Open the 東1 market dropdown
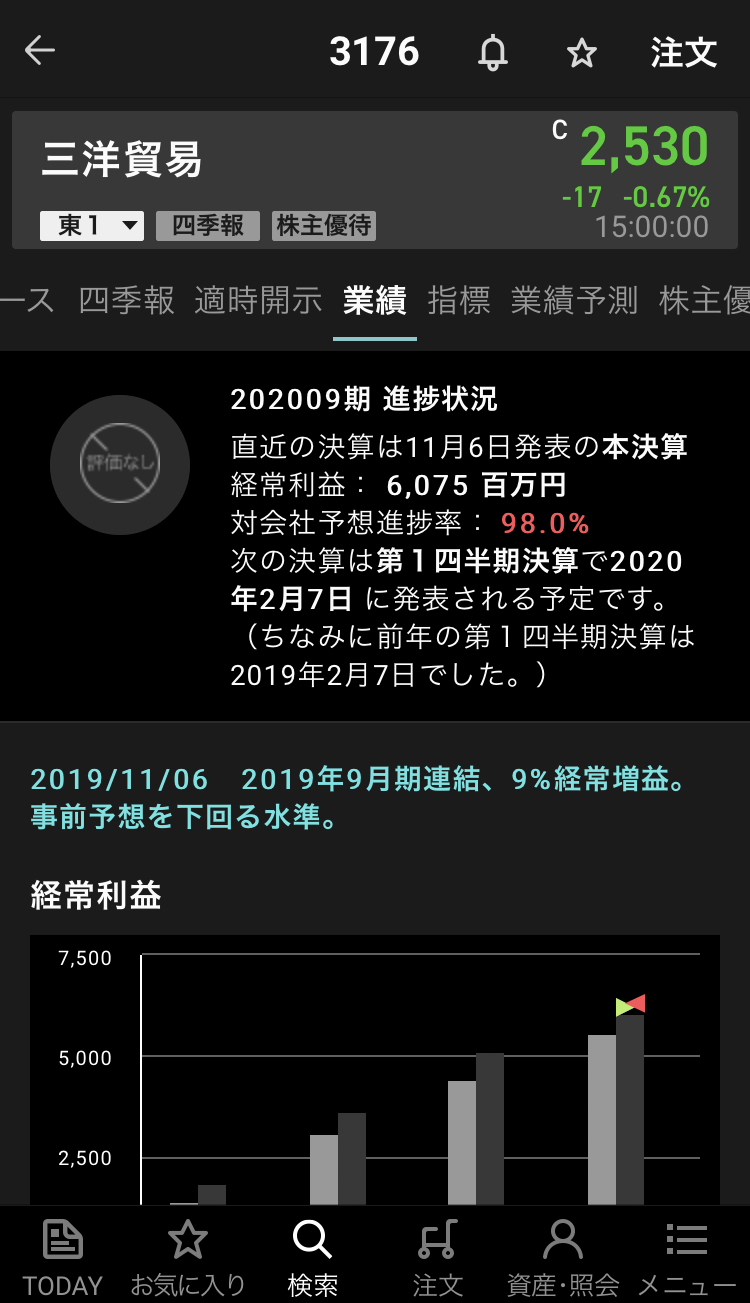The image size is (750, 1303). click(x=92, y=226)
